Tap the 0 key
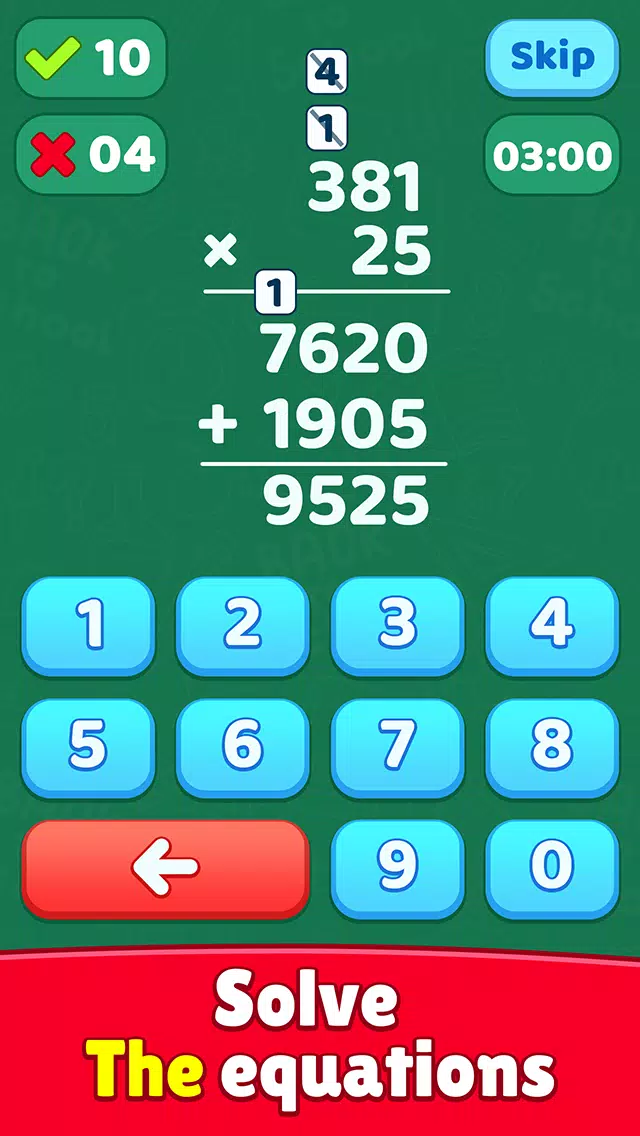The height and width of the screenshot is (1136, 640). click(552, 869)
